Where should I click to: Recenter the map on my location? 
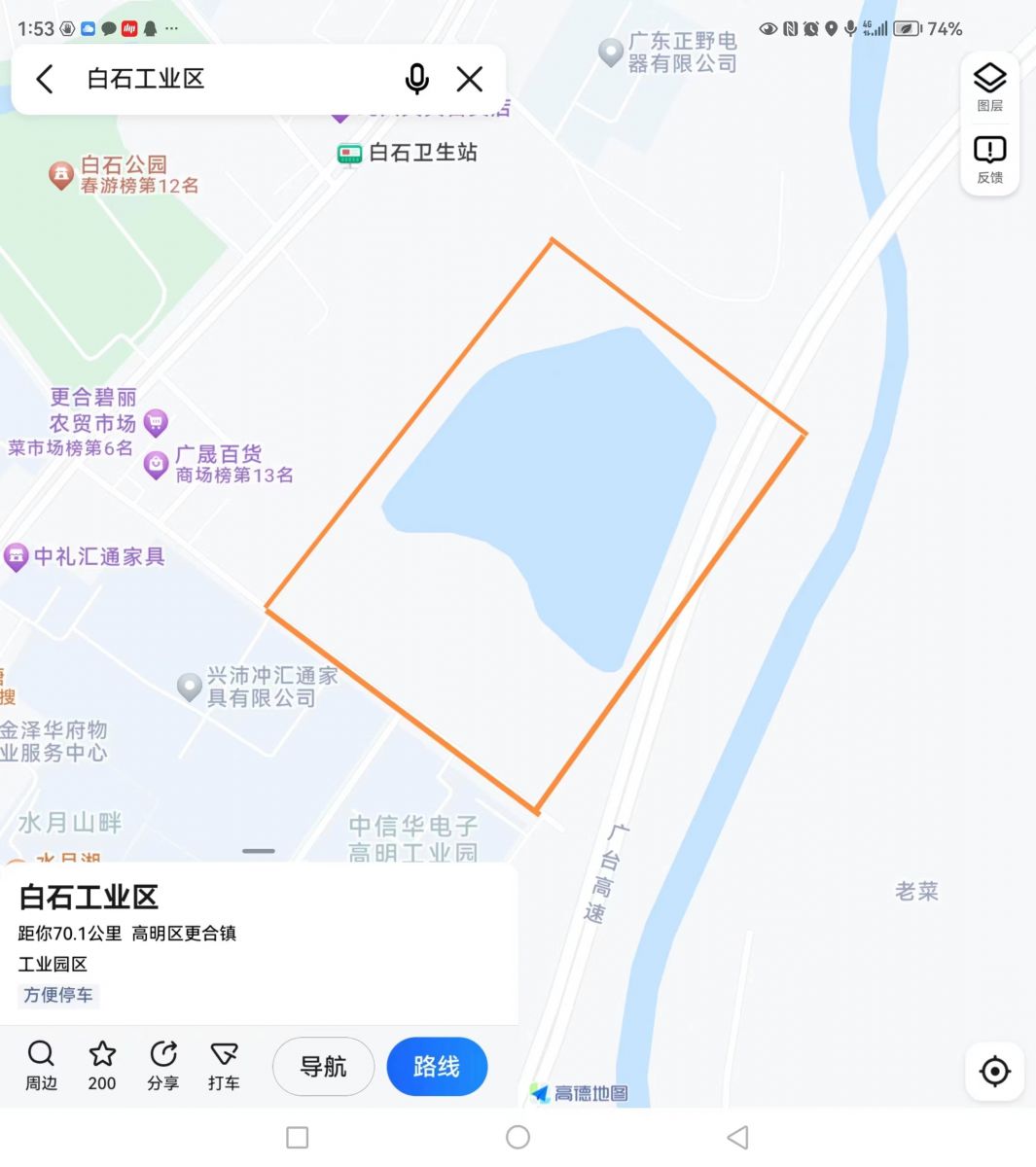tap(994, 1072)
